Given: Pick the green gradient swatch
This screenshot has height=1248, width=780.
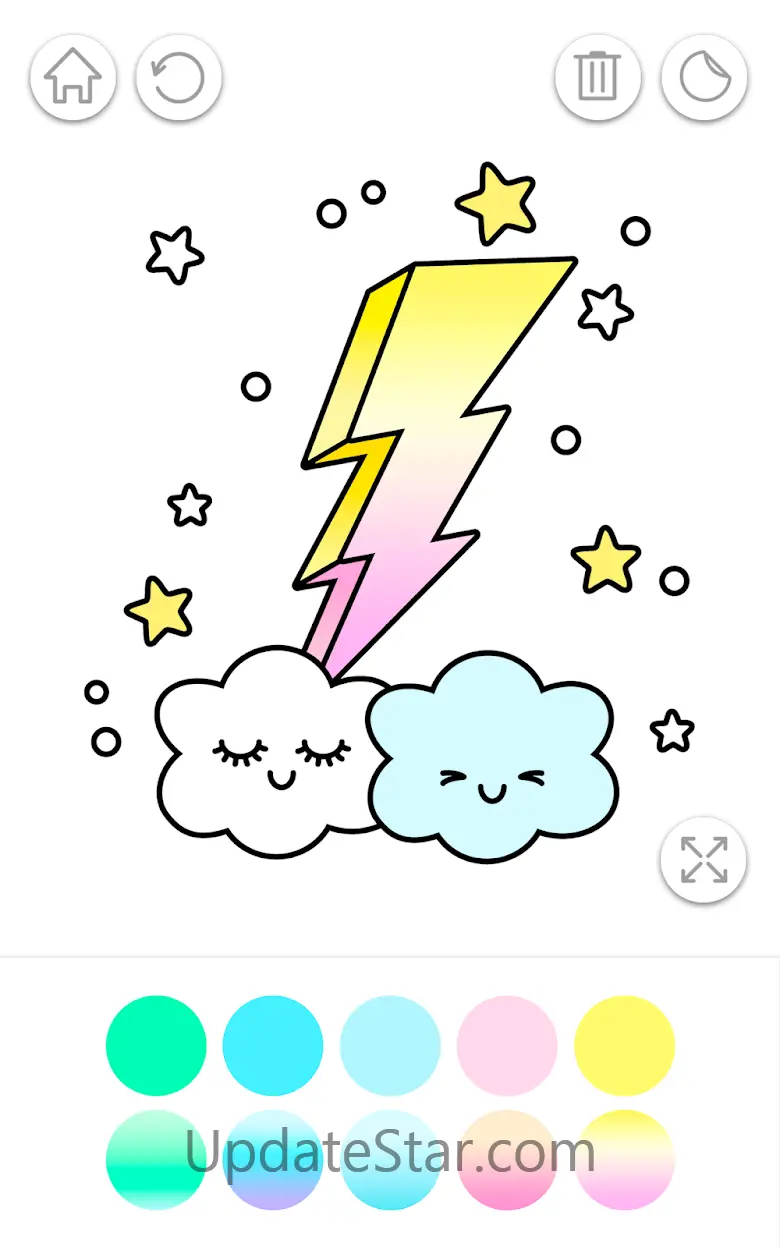Looking at the screenshot, I should click(156, 1160).
